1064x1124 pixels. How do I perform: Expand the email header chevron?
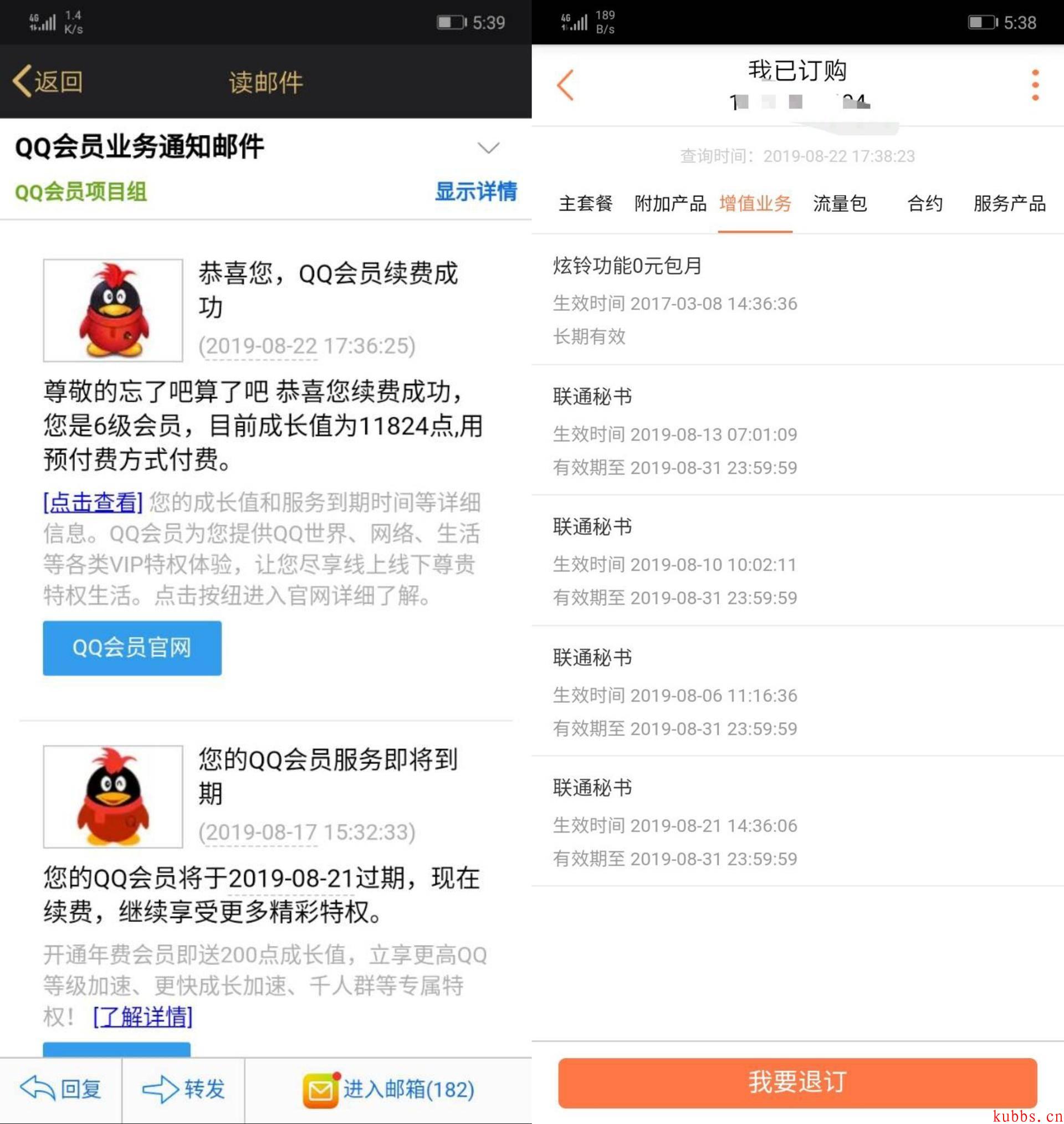[x=488, y=148]
